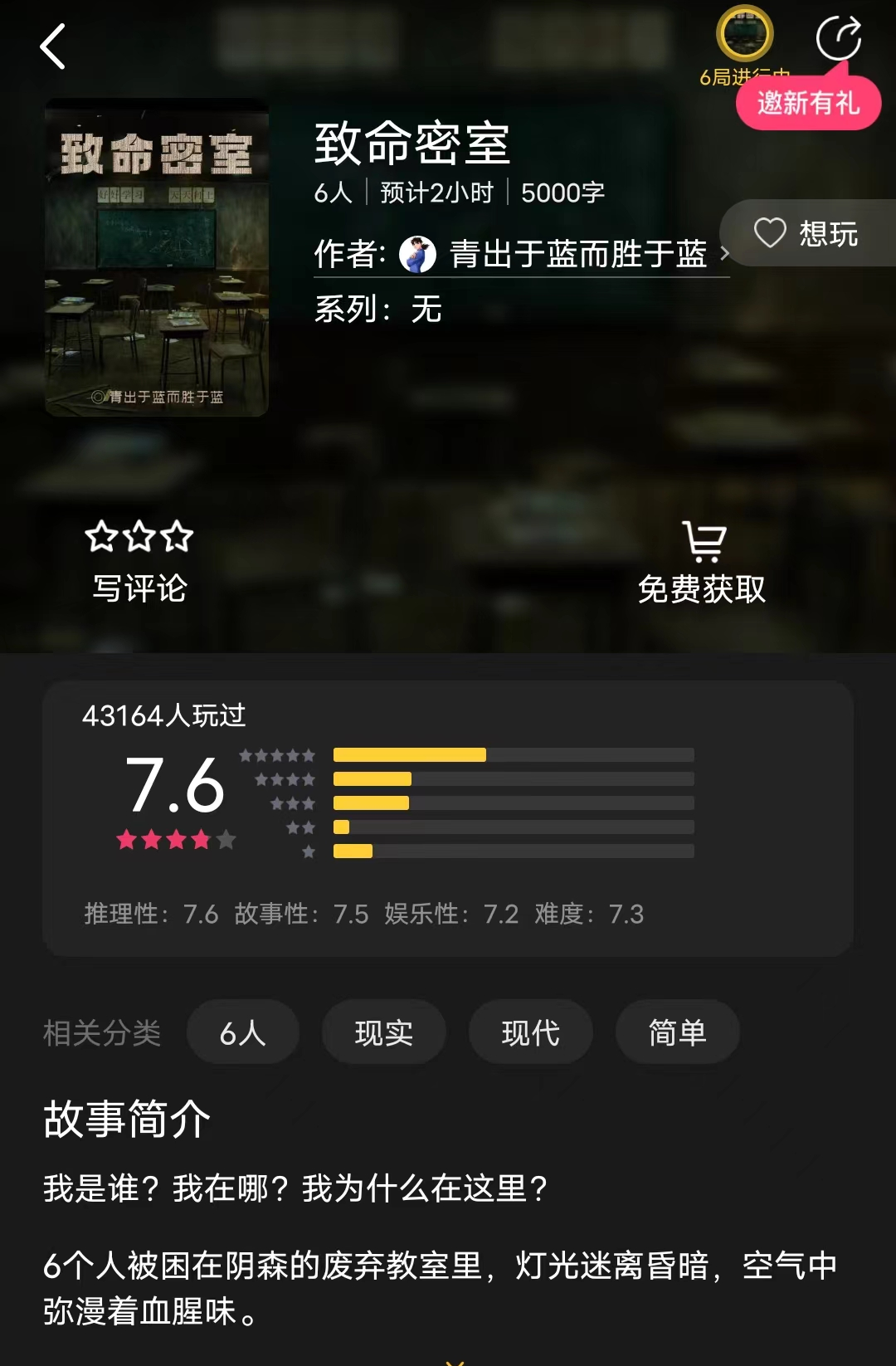Image resolution: width=896 pixels, height=1366 pixels.
Task: Select the 6人 category chip
Action: pyautogui.click(x=242, y=1032)
